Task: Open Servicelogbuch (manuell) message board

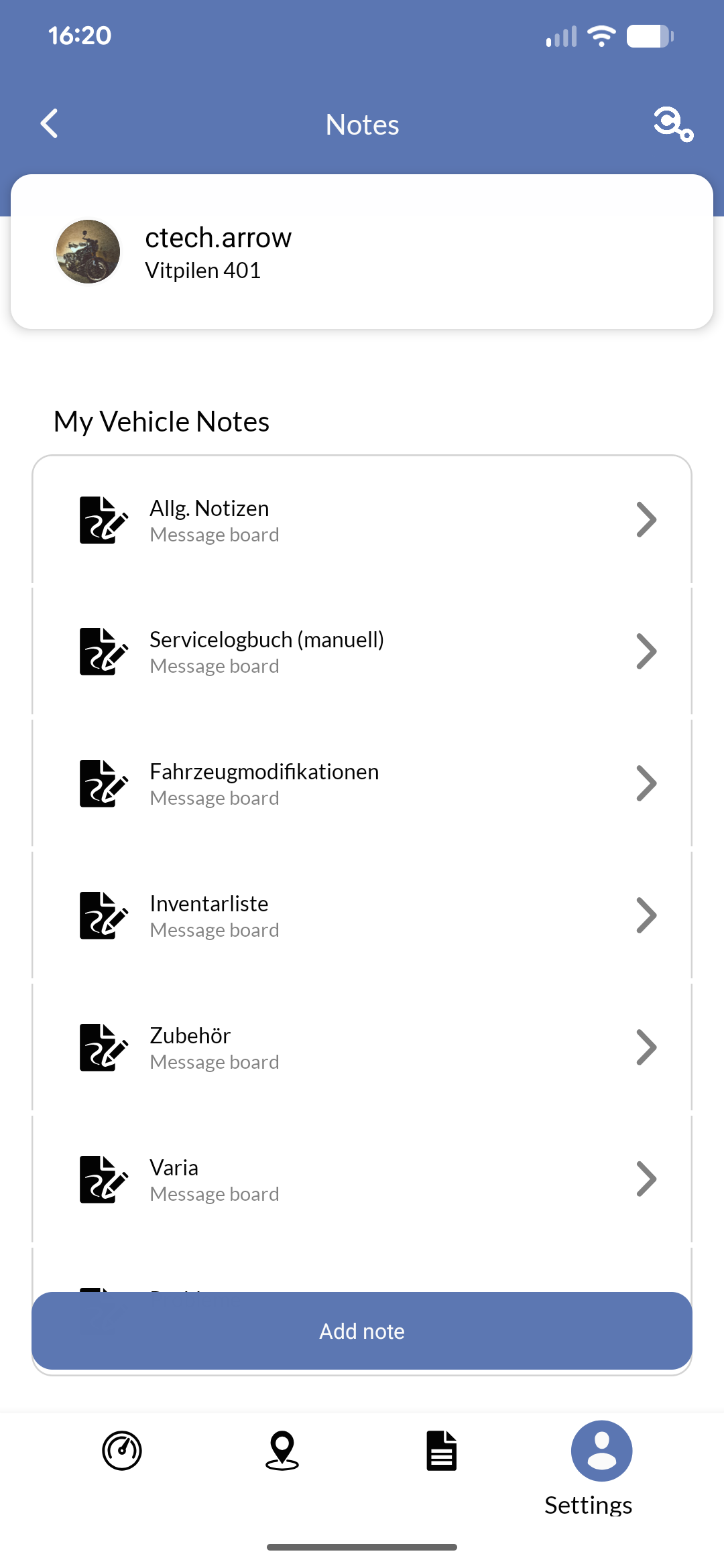Action: (362, 651)
